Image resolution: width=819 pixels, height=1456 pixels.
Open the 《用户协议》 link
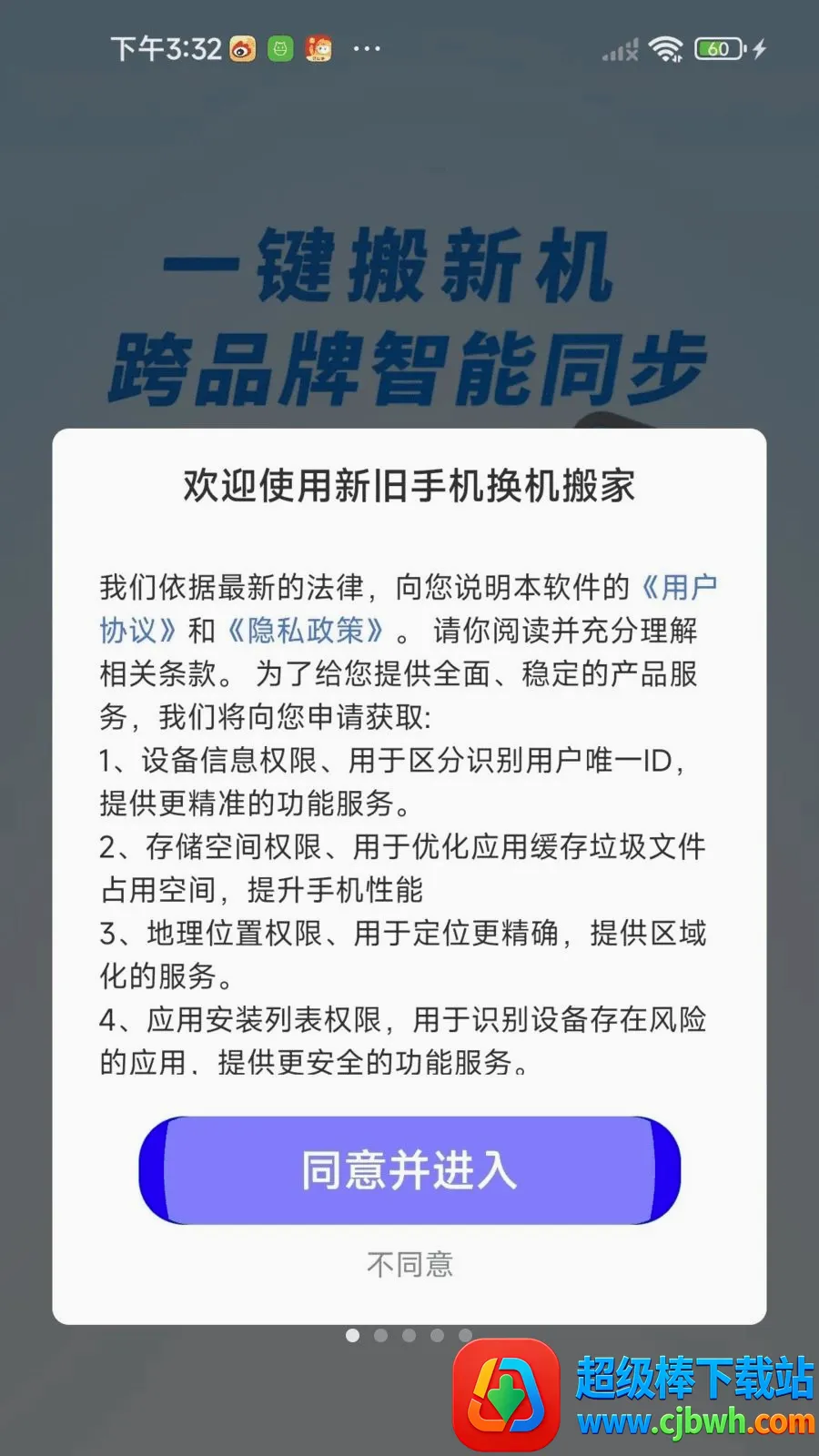[678, 587]
